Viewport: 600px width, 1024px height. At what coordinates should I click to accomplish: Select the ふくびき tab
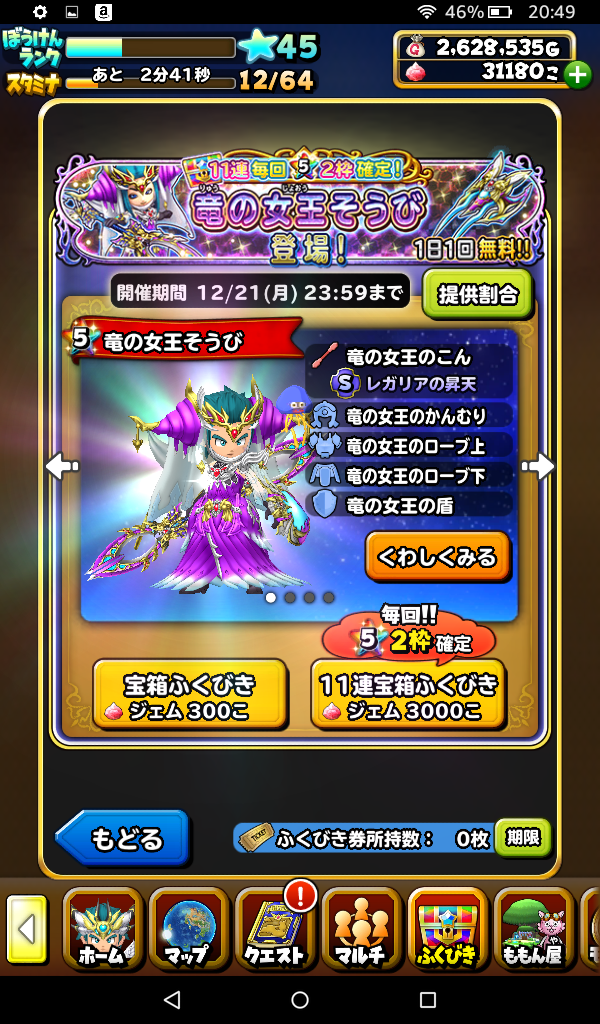click(447, 930)
